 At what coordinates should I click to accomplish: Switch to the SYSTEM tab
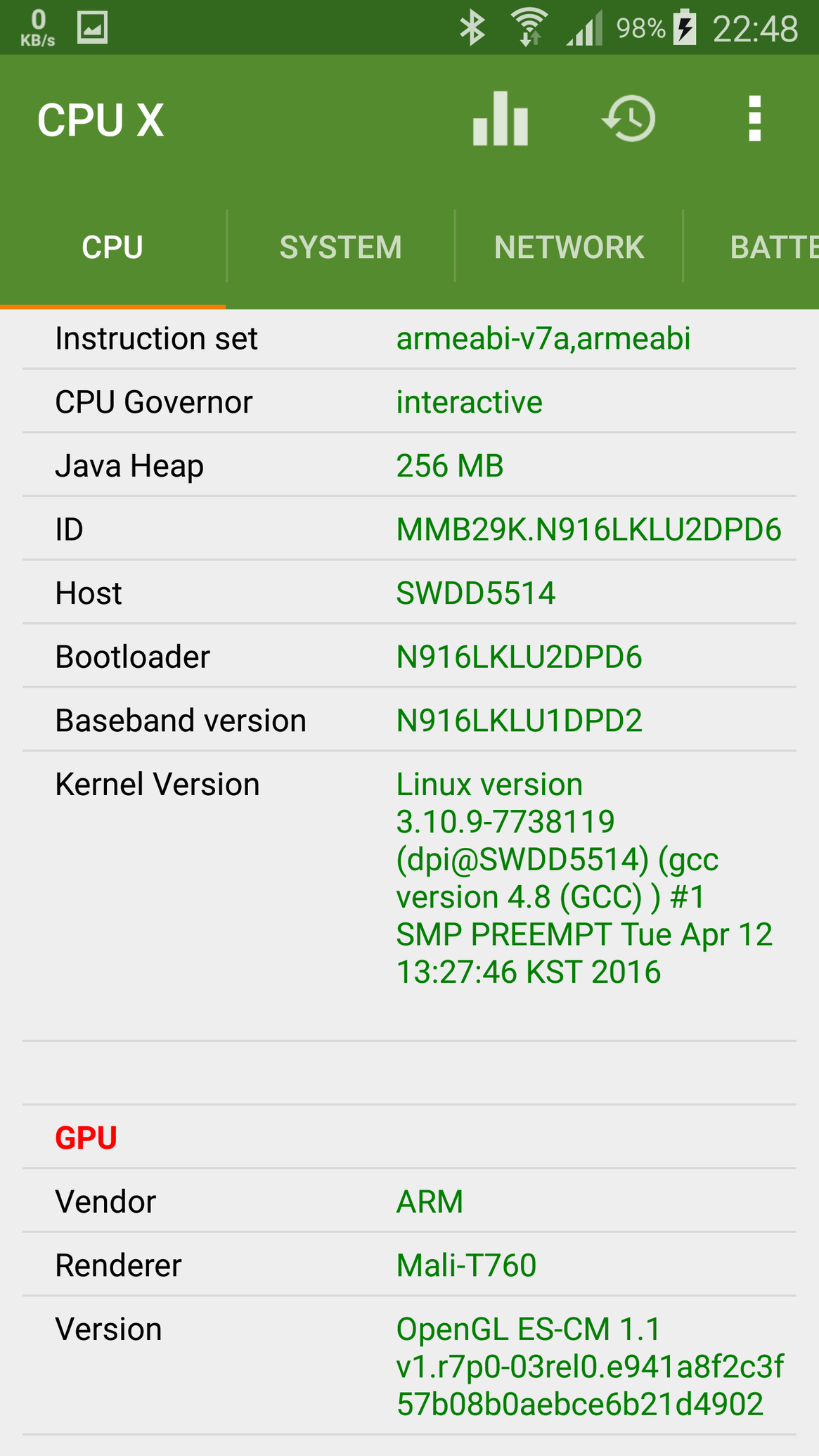pos(340,247)
